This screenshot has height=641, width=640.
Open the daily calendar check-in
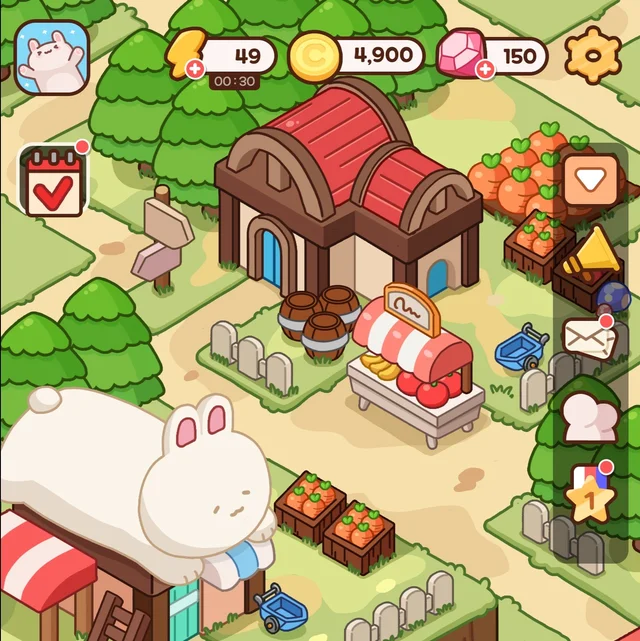click(54, 181)
